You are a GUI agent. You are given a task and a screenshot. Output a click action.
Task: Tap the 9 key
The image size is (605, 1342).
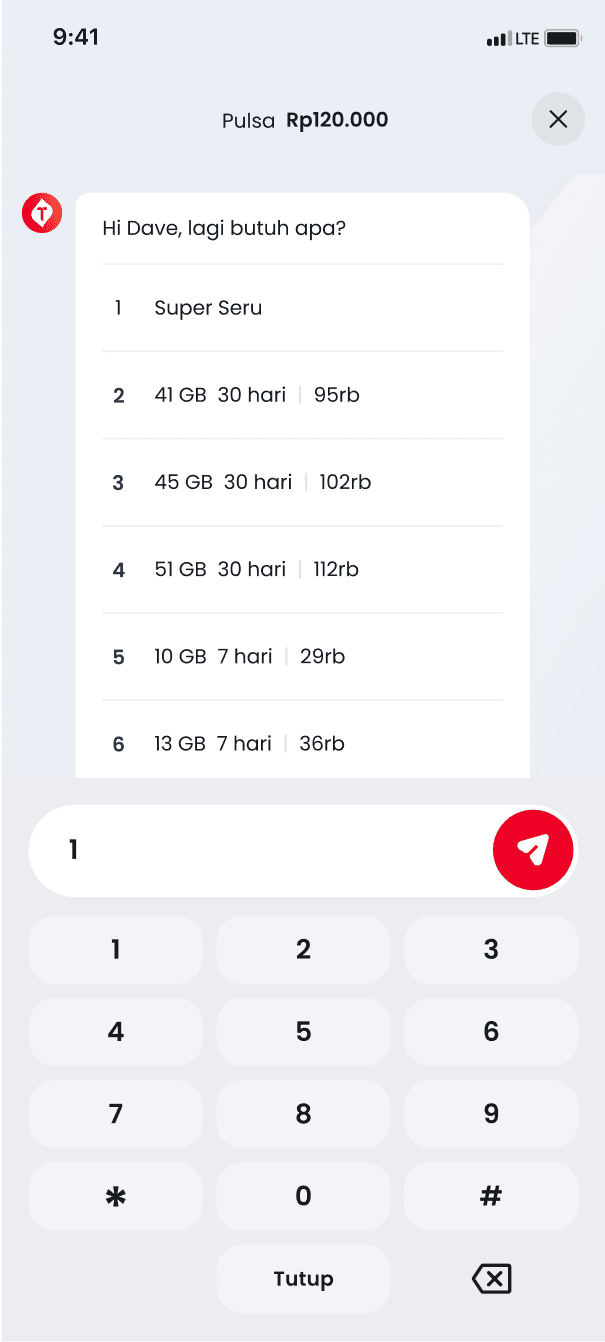(x=491, y=1114)
